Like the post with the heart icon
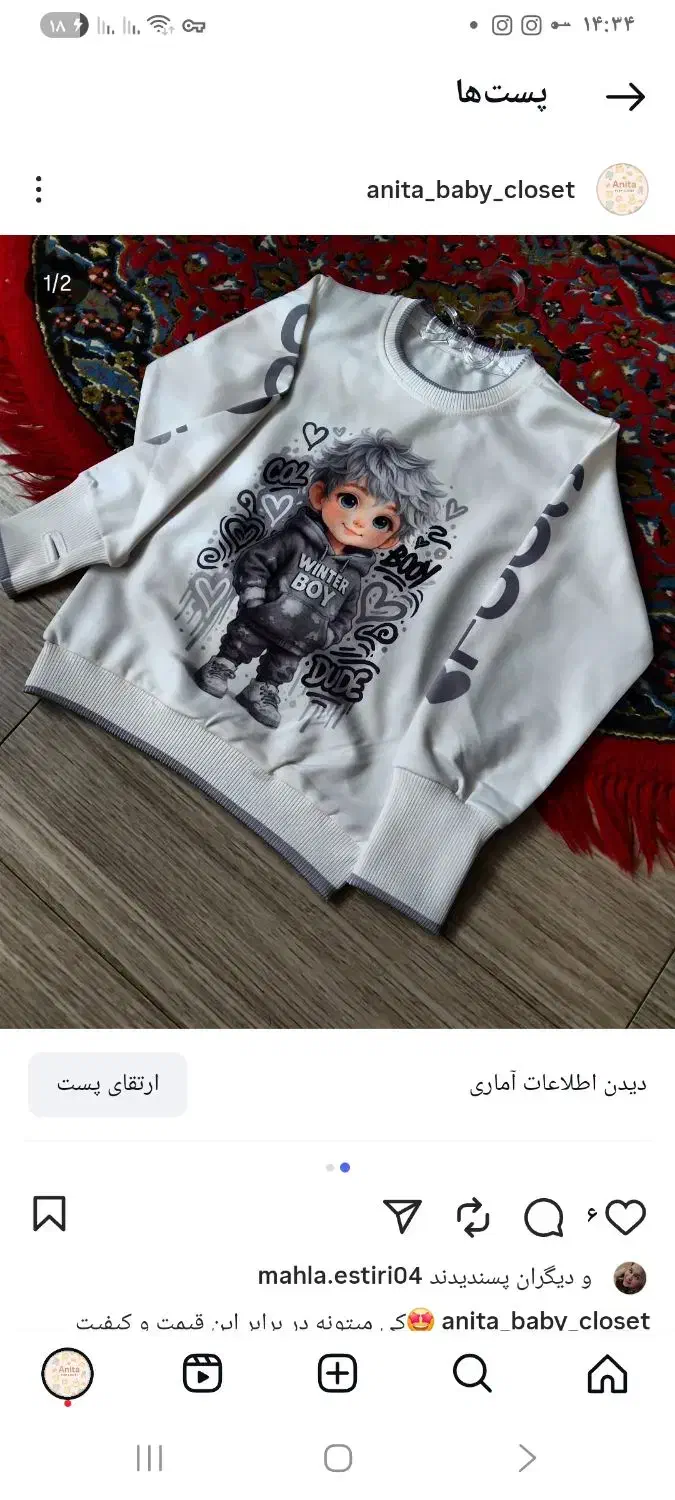Image resolution: width=675 pixels, height=1500 pixels. coord(626,1217)
